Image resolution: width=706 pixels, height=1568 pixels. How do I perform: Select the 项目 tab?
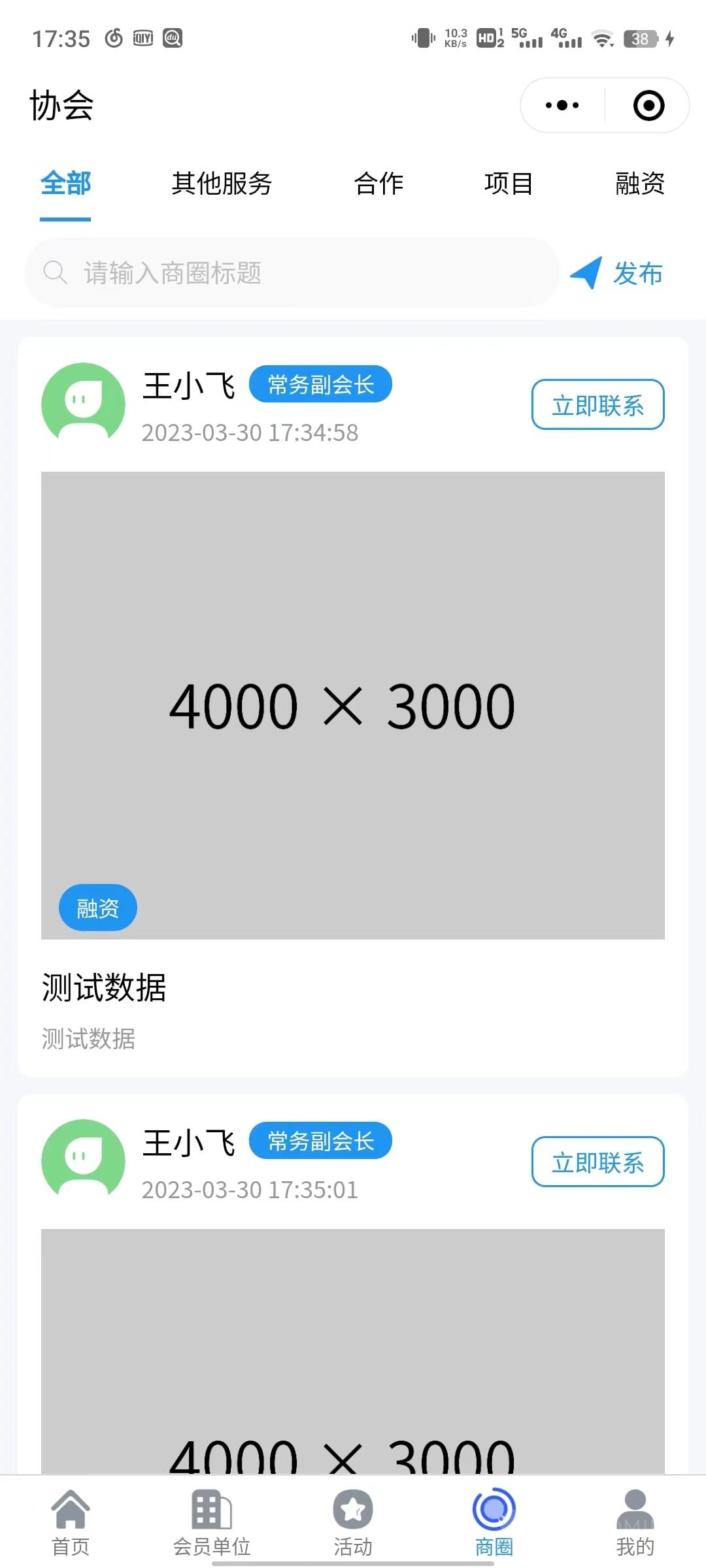pyautogui.click(x=509, y=184)
